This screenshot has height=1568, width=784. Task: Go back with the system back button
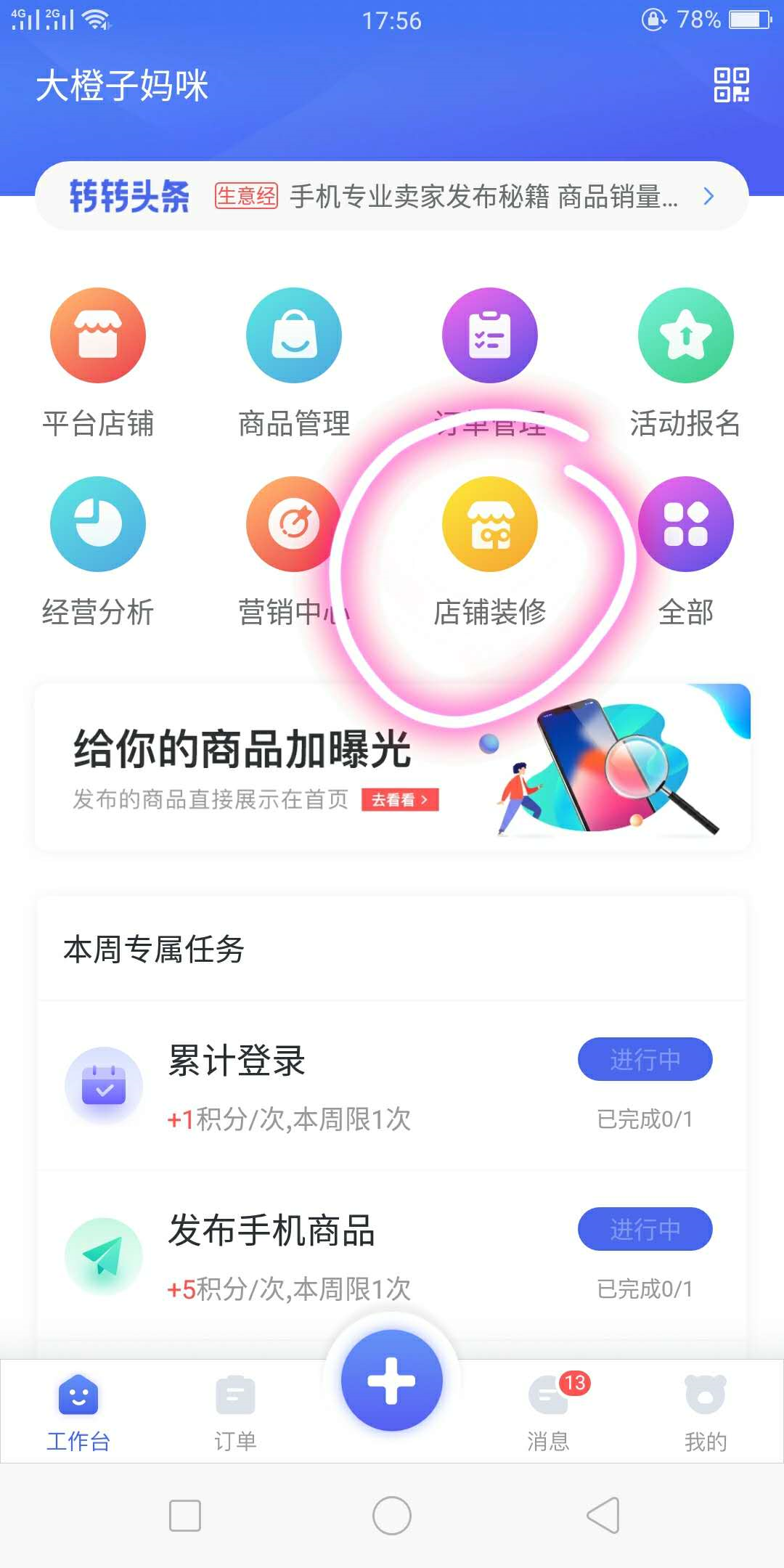[x=603, y=1516]
